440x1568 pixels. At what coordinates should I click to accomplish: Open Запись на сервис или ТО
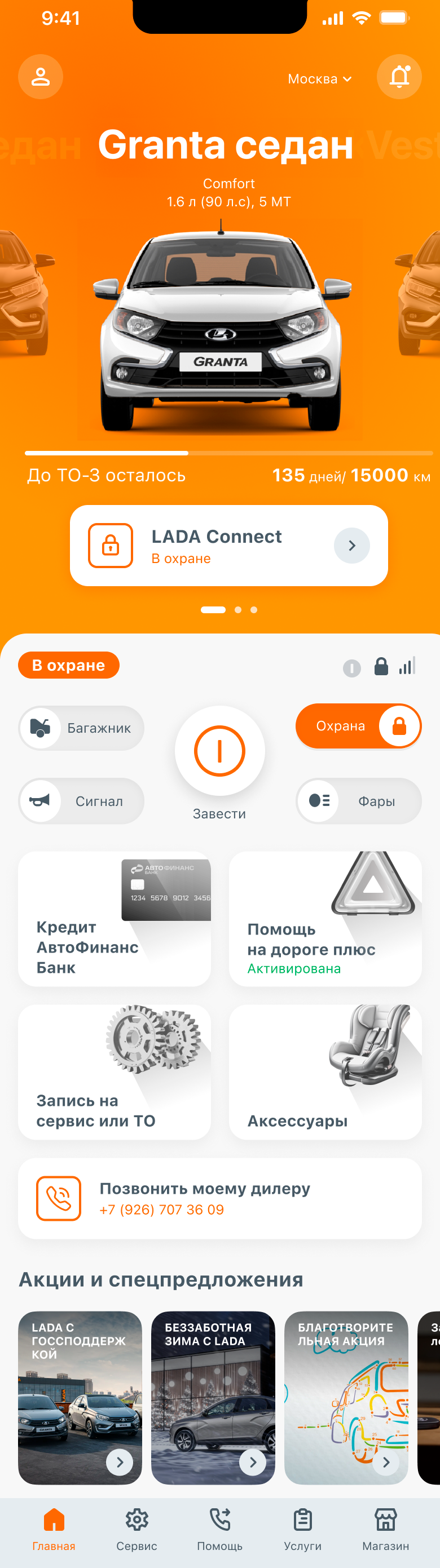click(x=115, y=1073)
